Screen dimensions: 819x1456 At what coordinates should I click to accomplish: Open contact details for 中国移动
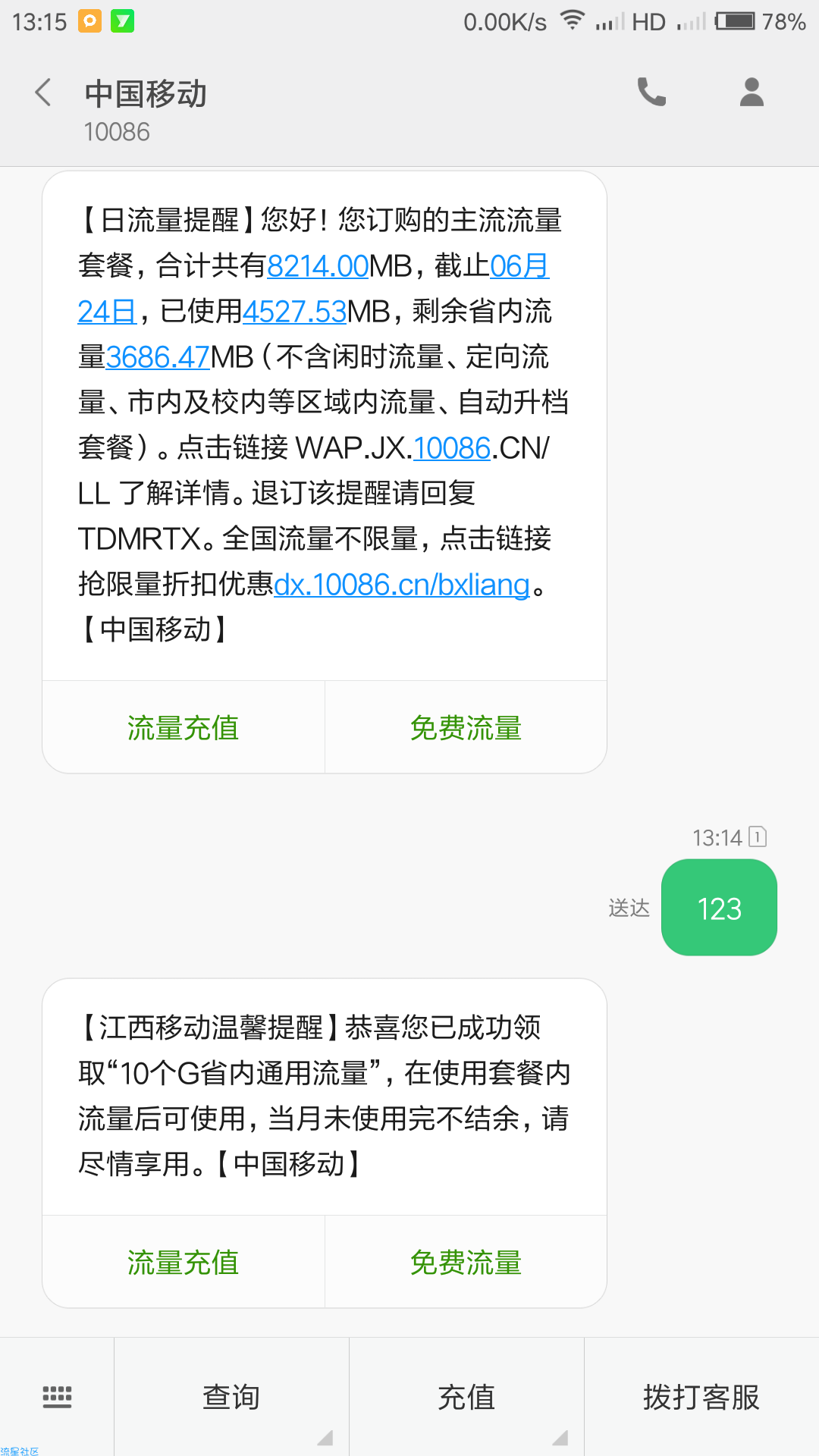752,93
